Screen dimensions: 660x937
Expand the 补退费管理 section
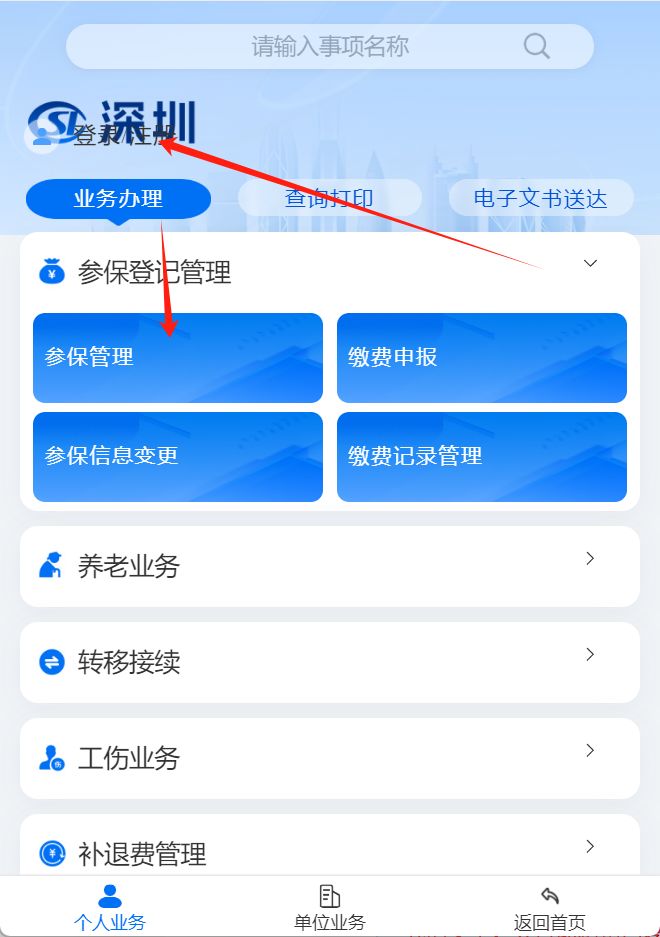coord(330,852)
